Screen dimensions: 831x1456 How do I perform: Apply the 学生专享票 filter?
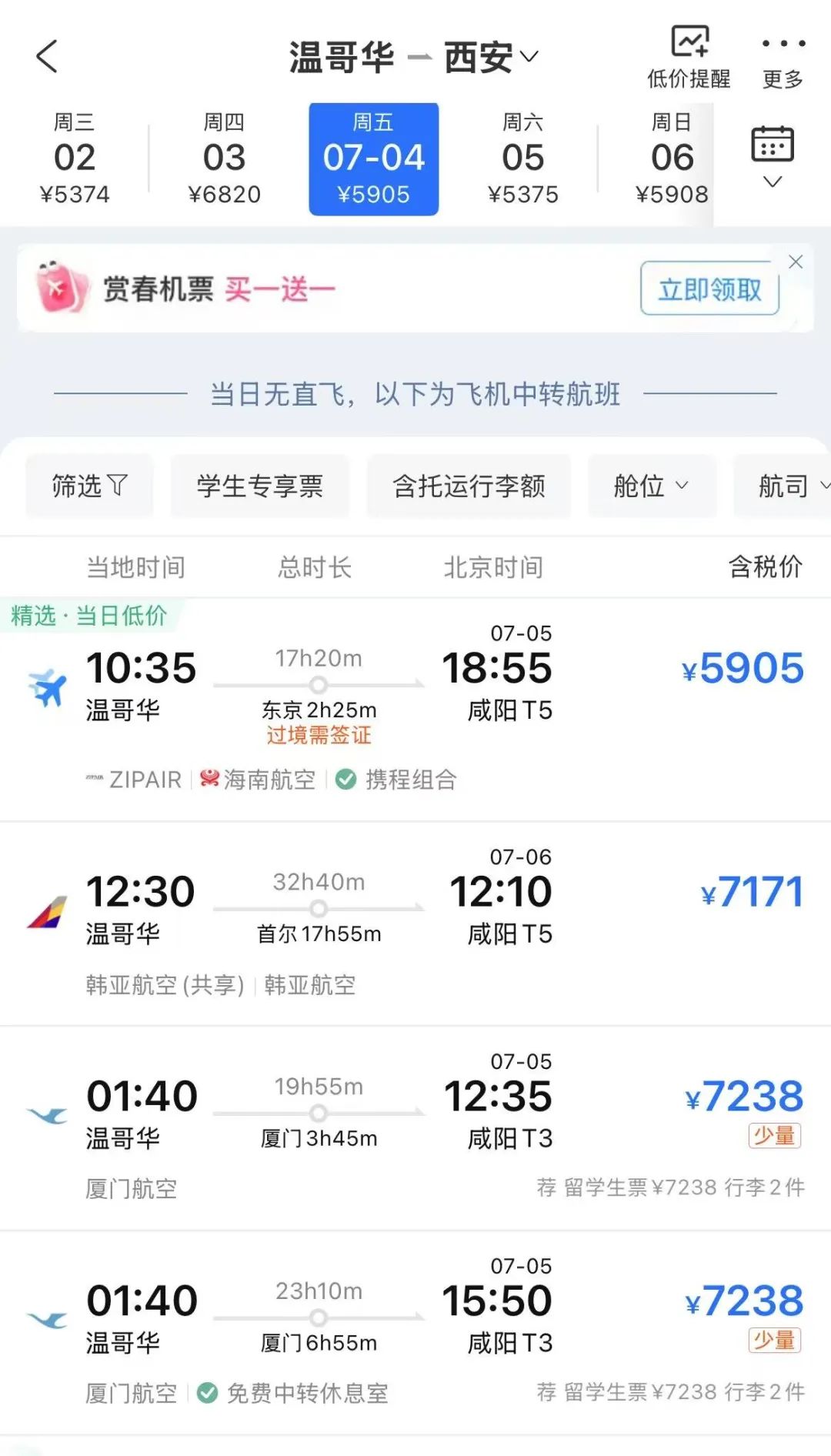coord(260,486)
